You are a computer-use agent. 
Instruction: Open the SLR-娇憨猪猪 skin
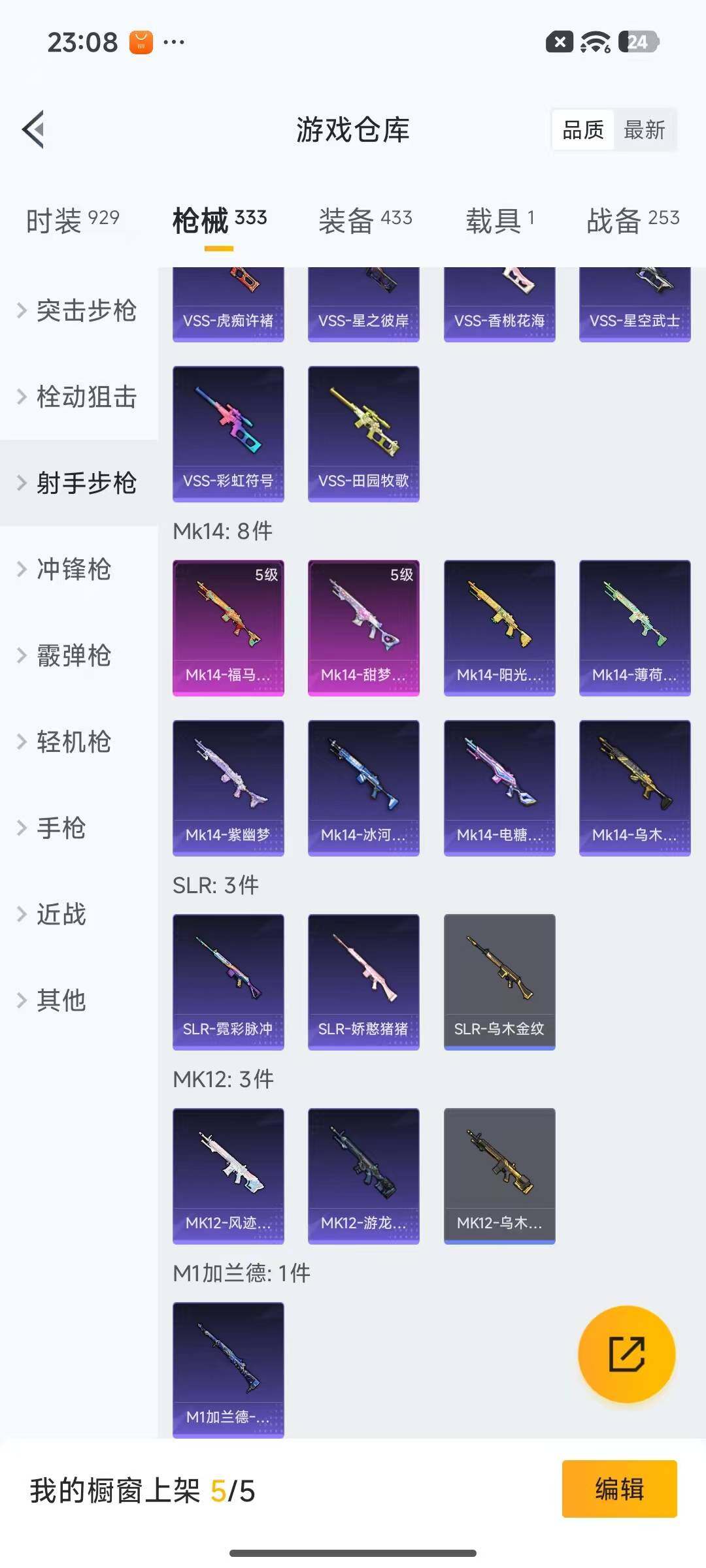[363, 981]
